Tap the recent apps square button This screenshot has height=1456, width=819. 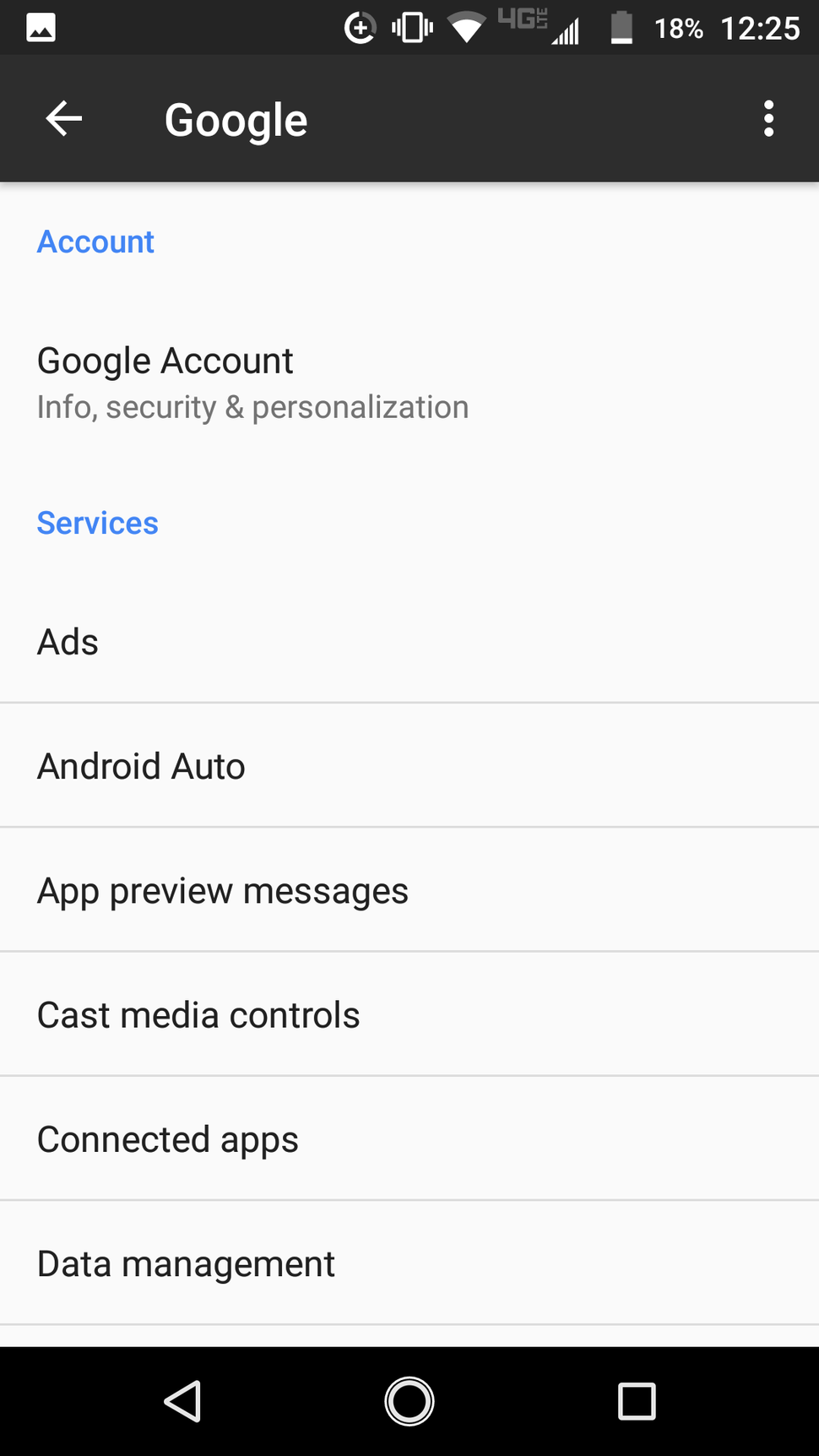(637, 1401)
